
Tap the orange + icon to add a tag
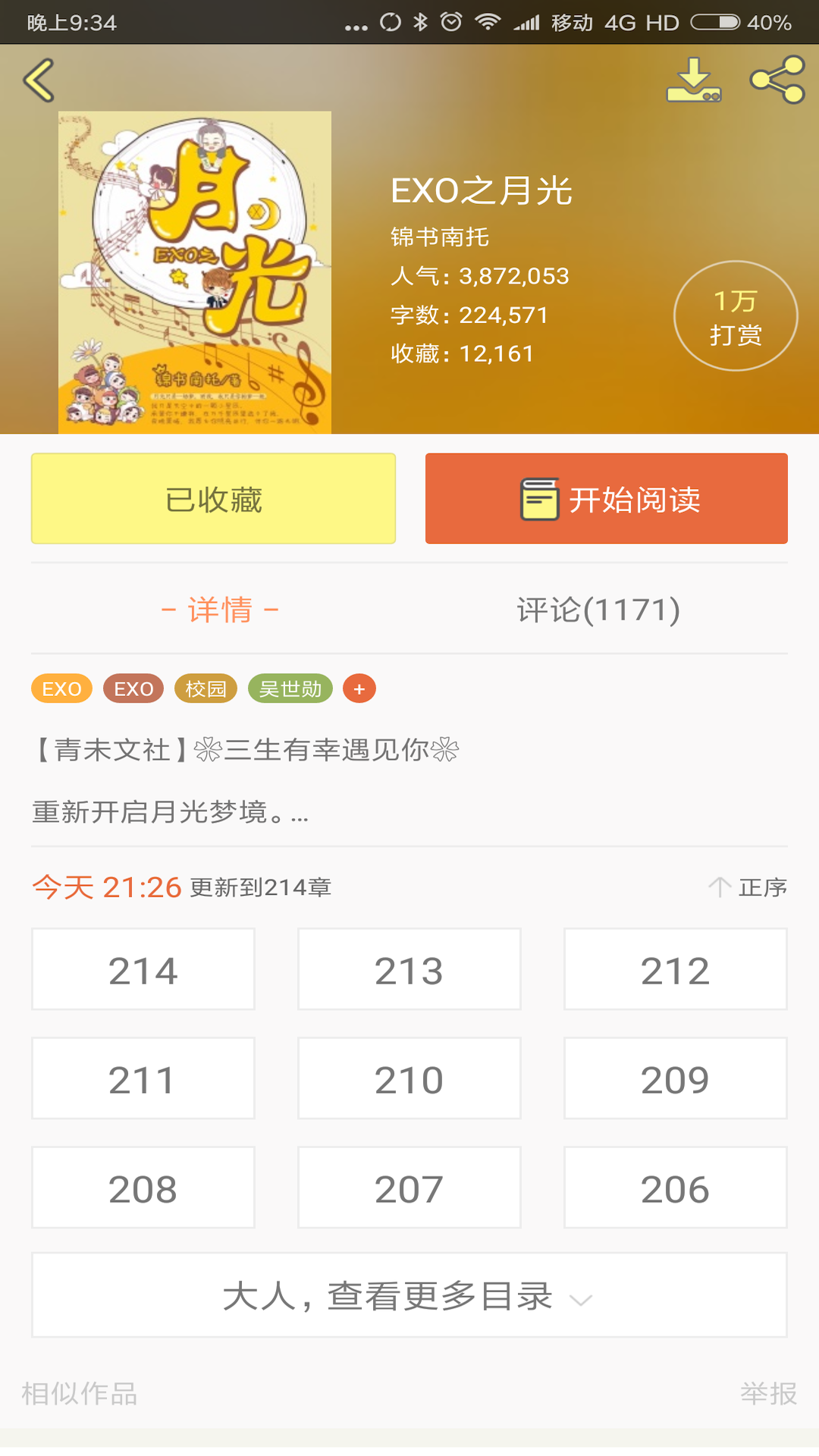click(359, 689)
